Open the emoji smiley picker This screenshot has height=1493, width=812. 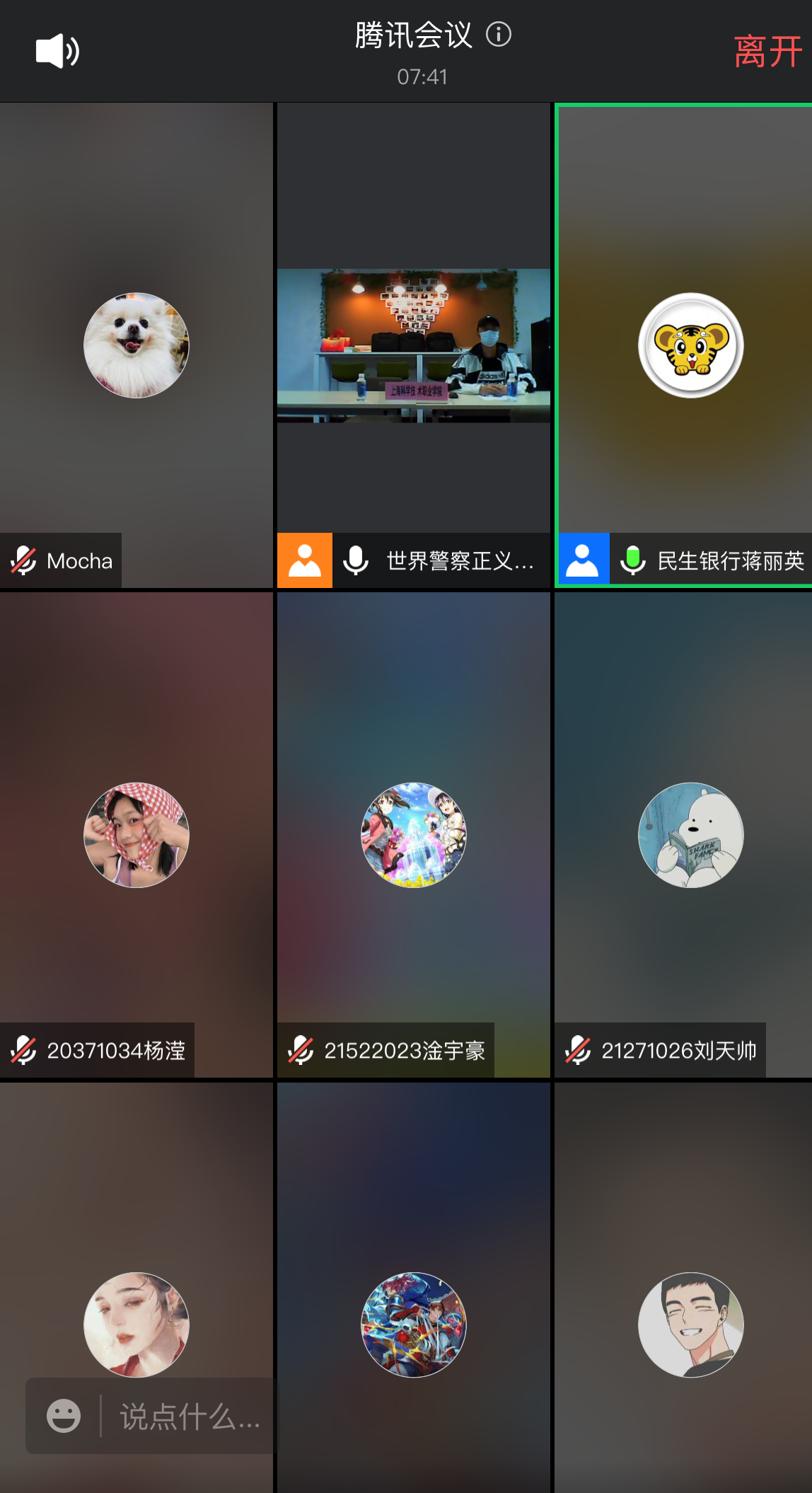point(64,1417)
